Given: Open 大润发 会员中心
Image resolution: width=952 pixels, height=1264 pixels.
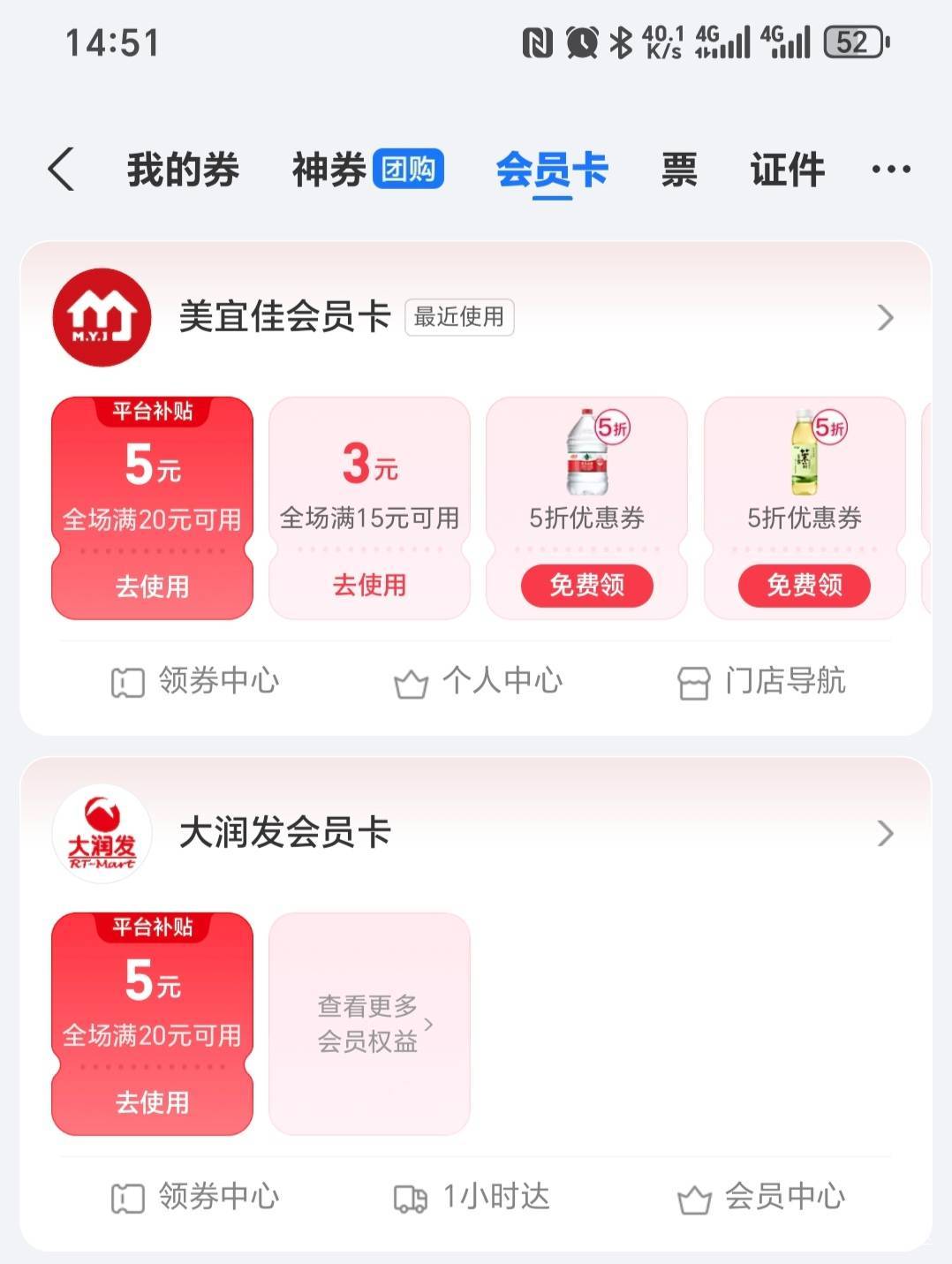Looking at the screenshot, I should (x=761, y=1197).
